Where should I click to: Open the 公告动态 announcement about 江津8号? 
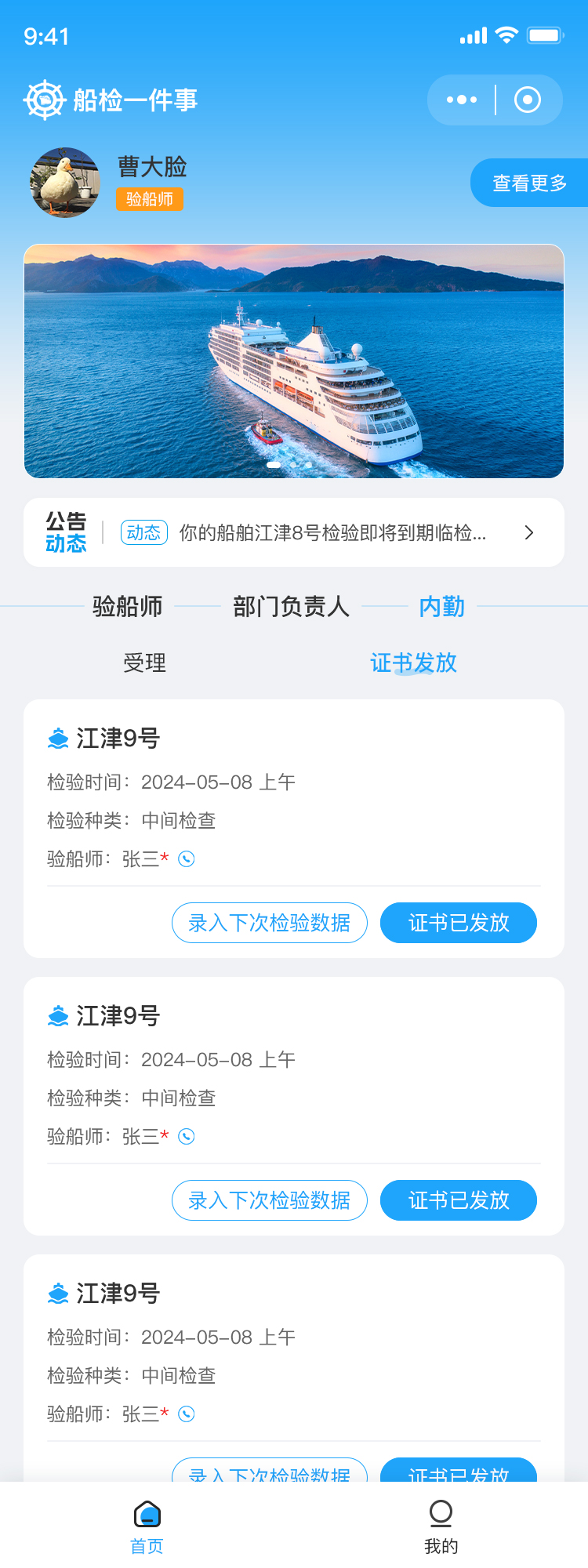tap(332, 533)
